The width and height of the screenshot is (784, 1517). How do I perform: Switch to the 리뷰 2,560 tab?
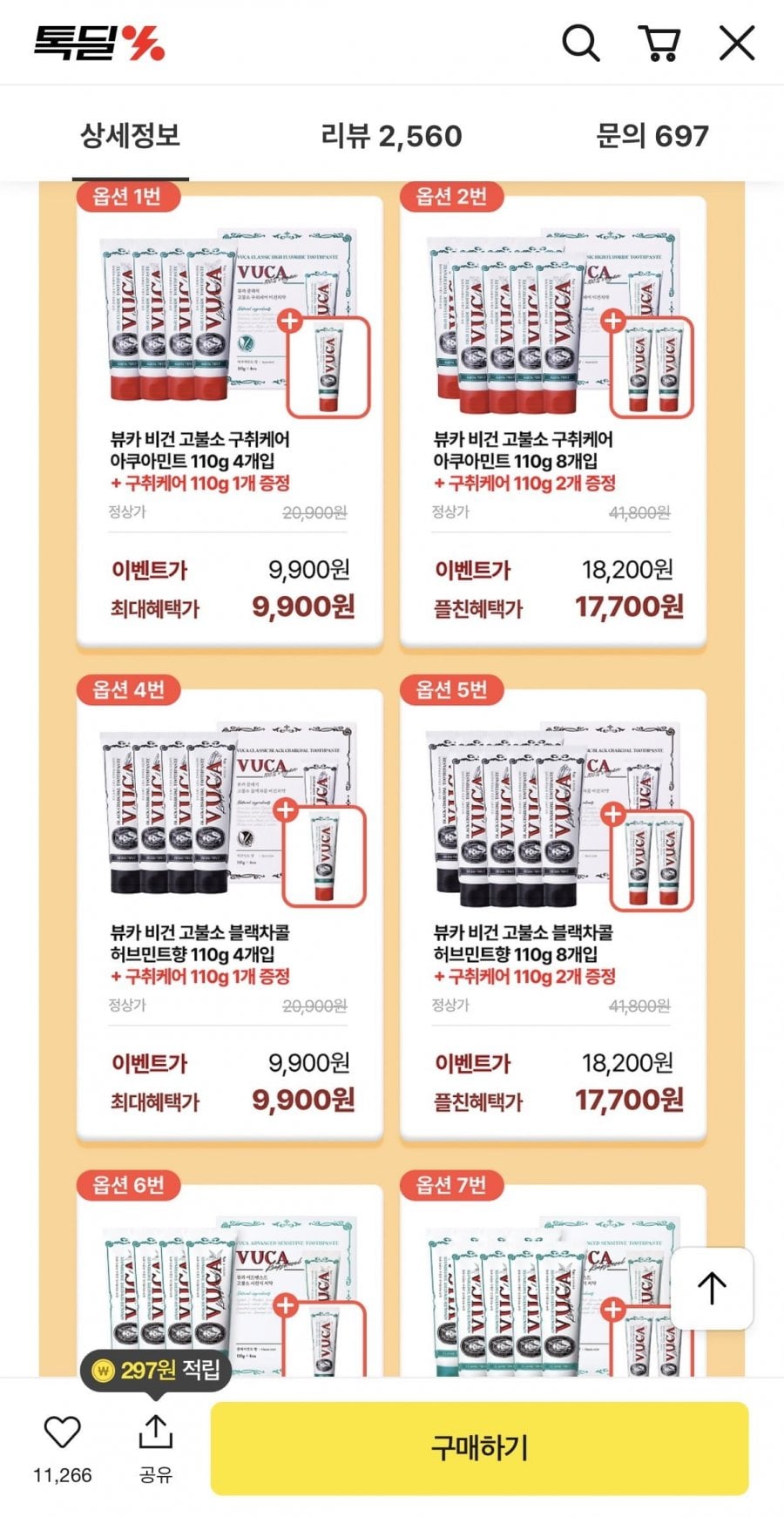pyautogui.click(x=391, y=135)
